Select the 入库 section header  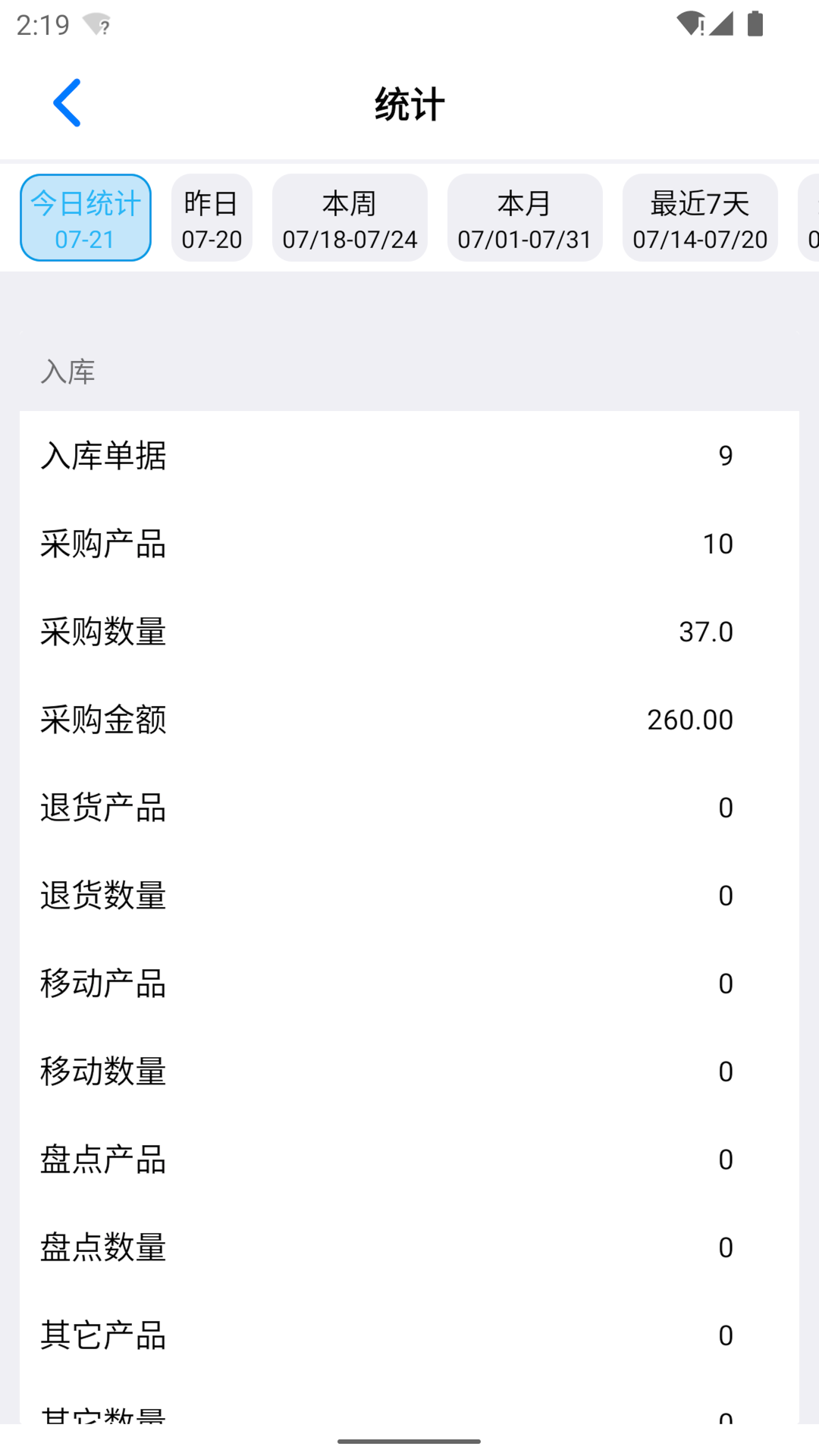coord(67,372)
